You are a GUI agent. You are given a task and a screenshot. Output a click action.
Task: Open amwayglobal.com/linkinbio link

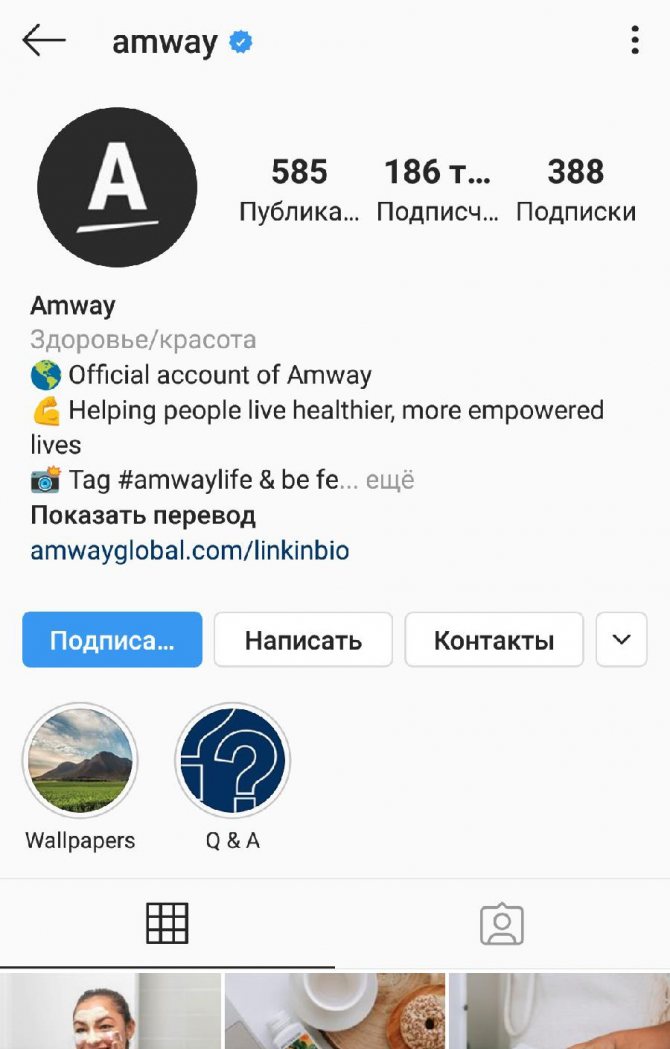[x=190, y=550]
